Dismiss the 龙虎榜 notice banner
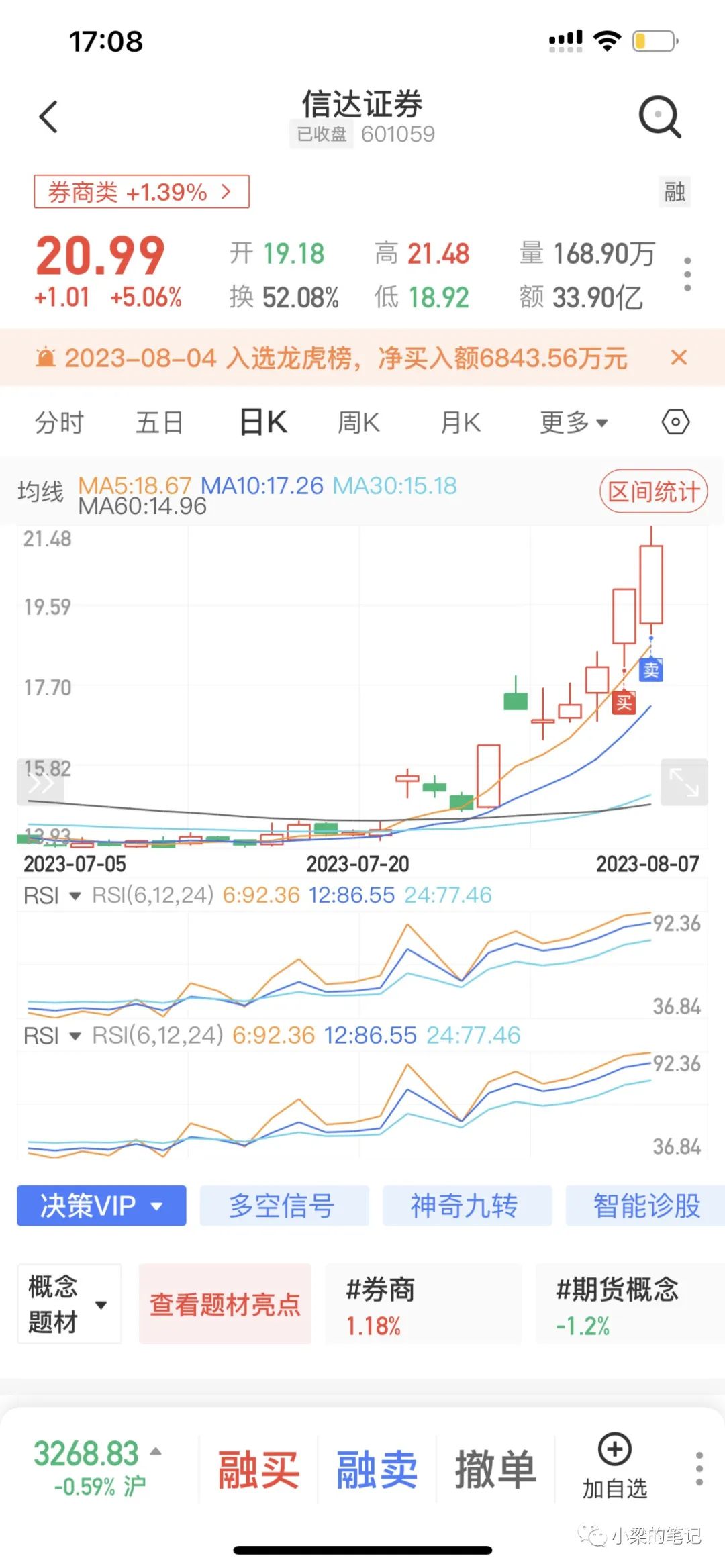 (x=679, y=358)
